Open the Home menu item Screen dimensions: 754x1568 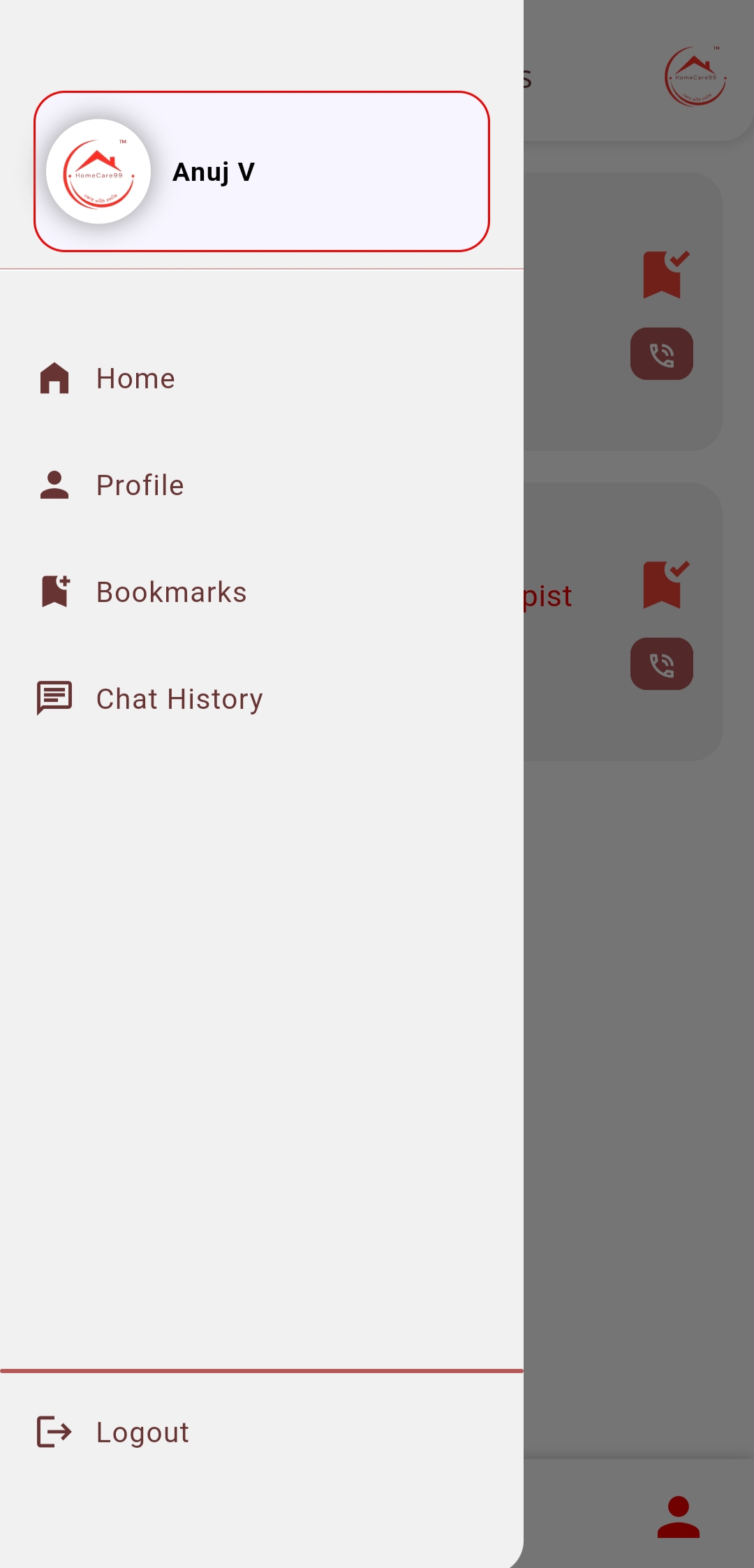(135, 379)
